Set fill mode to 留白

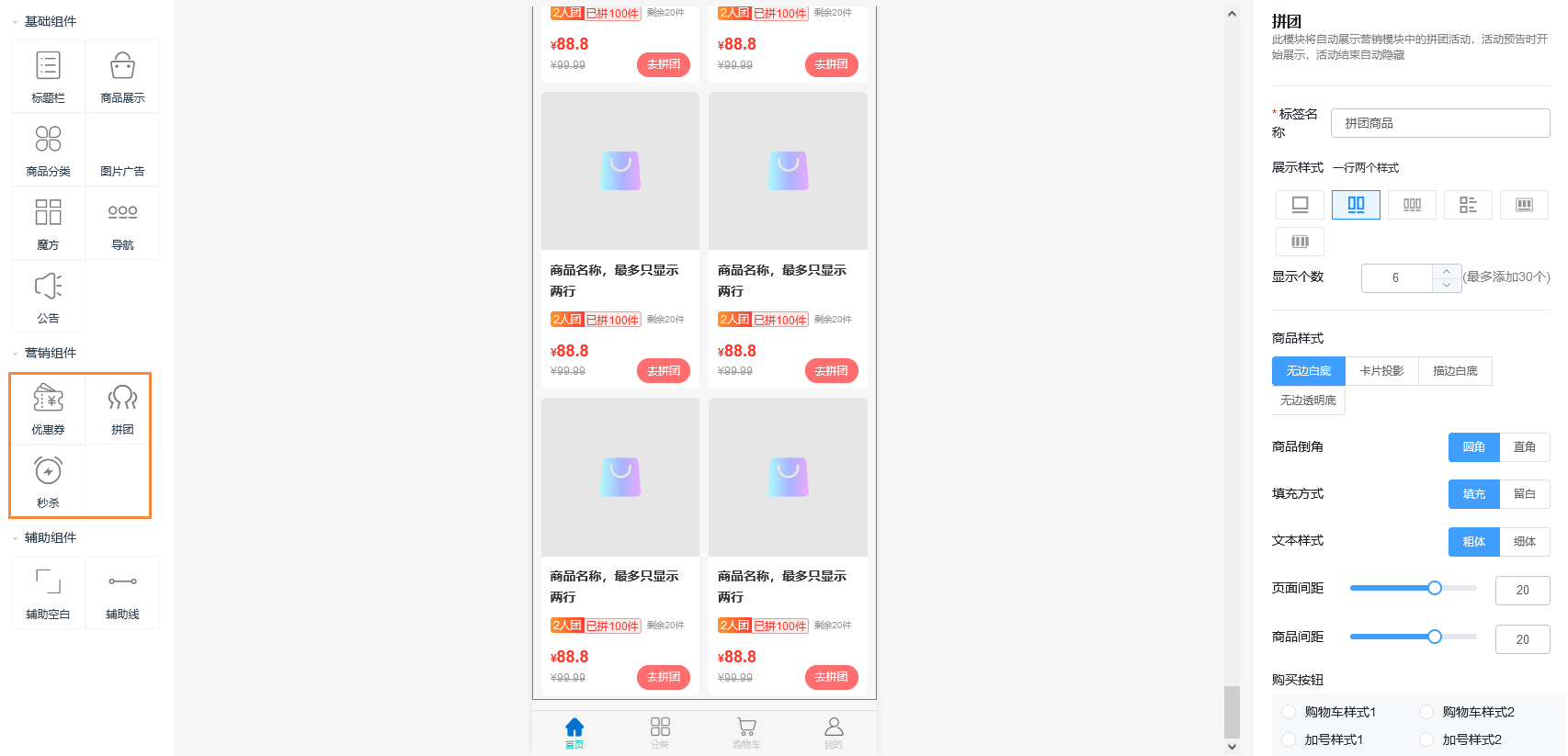pyautogui.click(x=1524, y=494)
